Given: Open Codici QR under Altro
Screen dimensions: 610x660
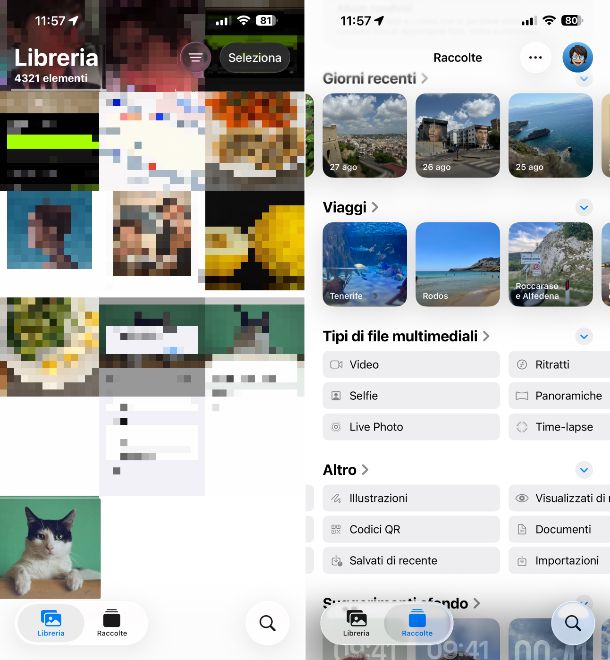Looking at the screenshot, I should click(x=411, y=529).
